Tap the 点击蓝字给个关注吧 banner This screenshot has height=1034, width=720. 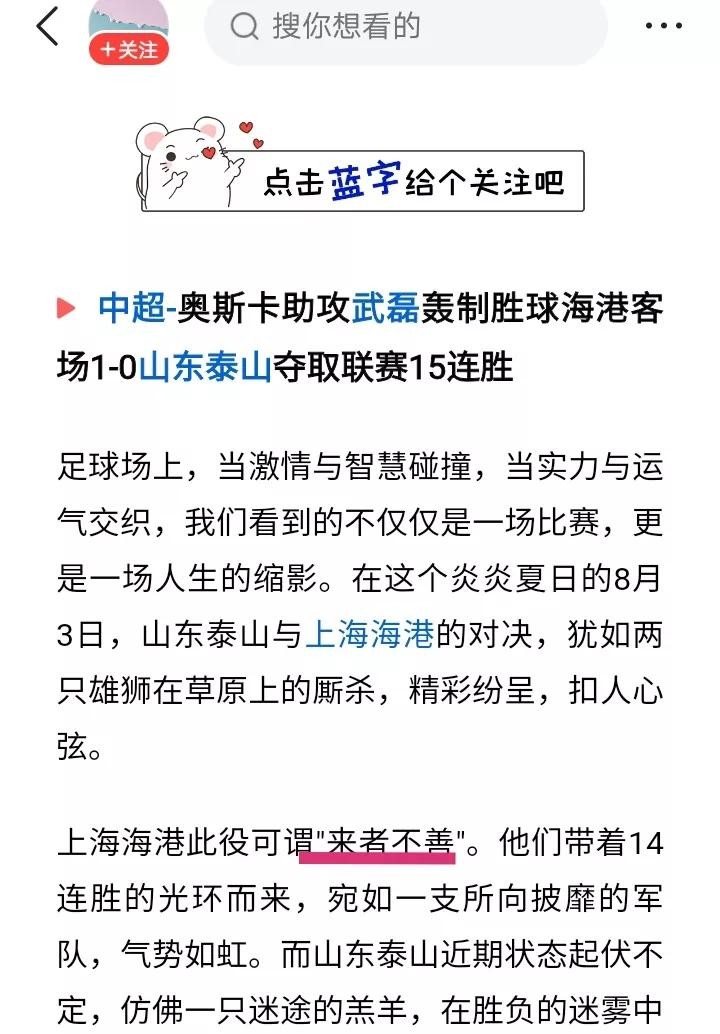tap(361, 165)
